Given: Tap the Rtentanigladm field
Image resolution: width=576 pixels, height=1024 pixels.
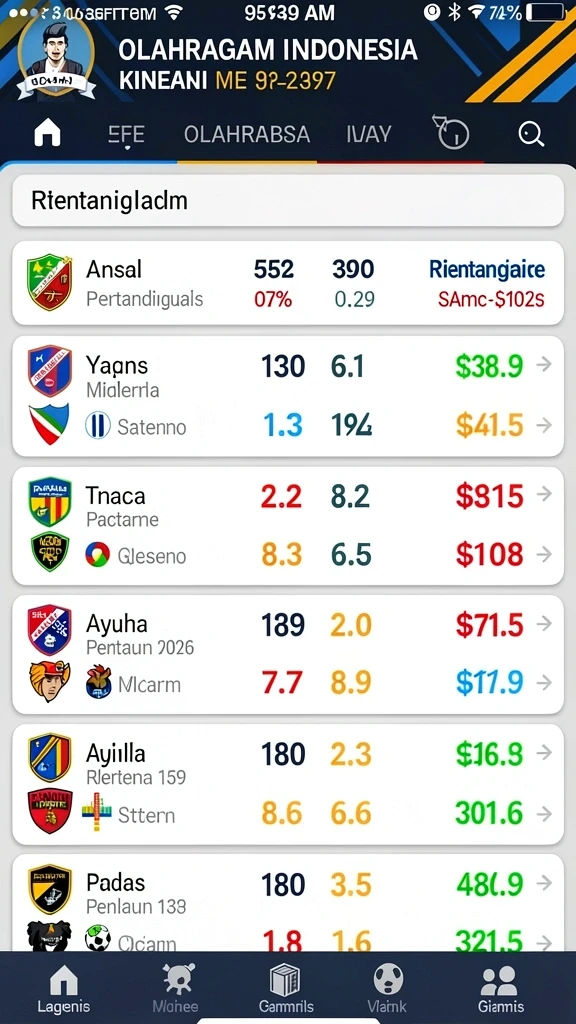Looking at the screenshot, I should click(x=288, y=200).
